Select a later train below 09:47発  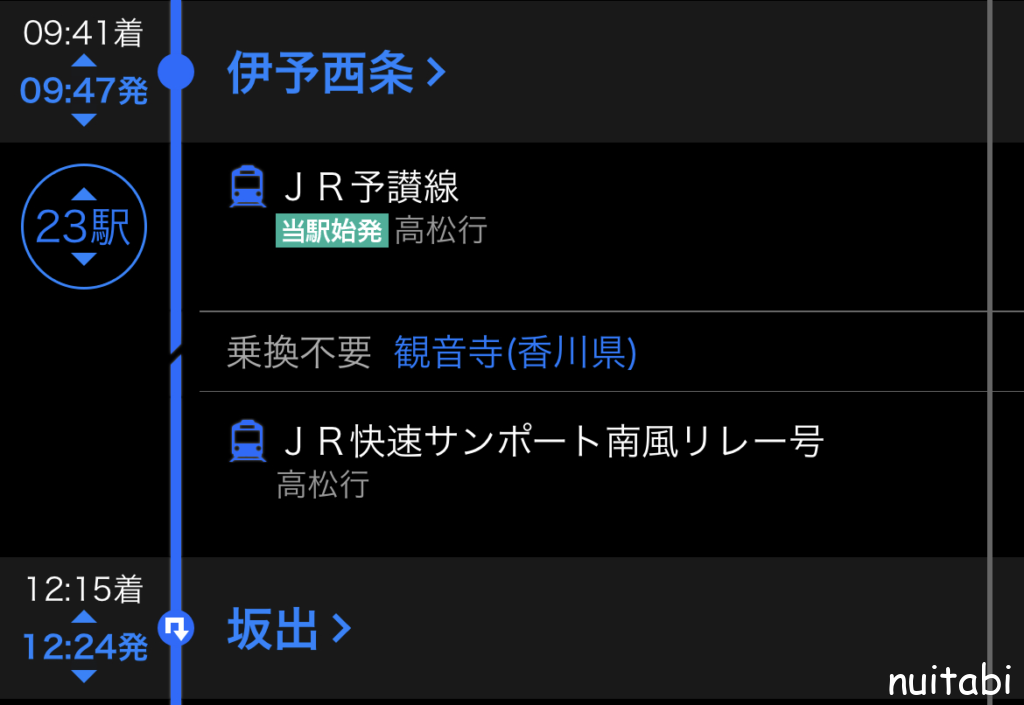(x=85, y=120)
